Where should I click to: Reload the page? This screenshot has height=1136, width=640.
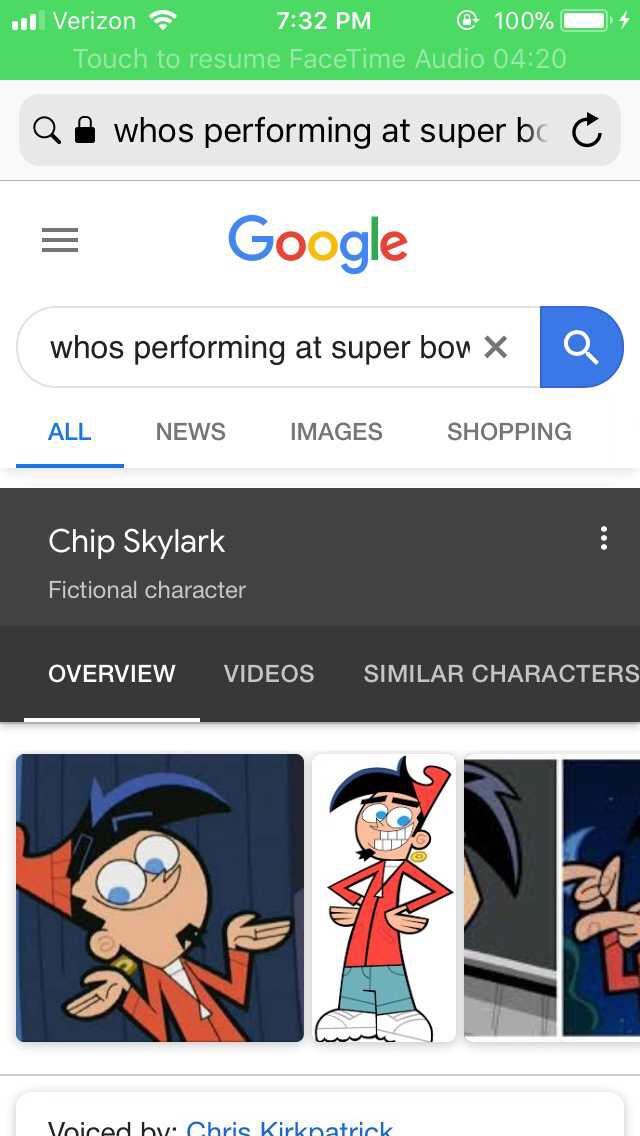pyautogui.click(x=587, y=130)
